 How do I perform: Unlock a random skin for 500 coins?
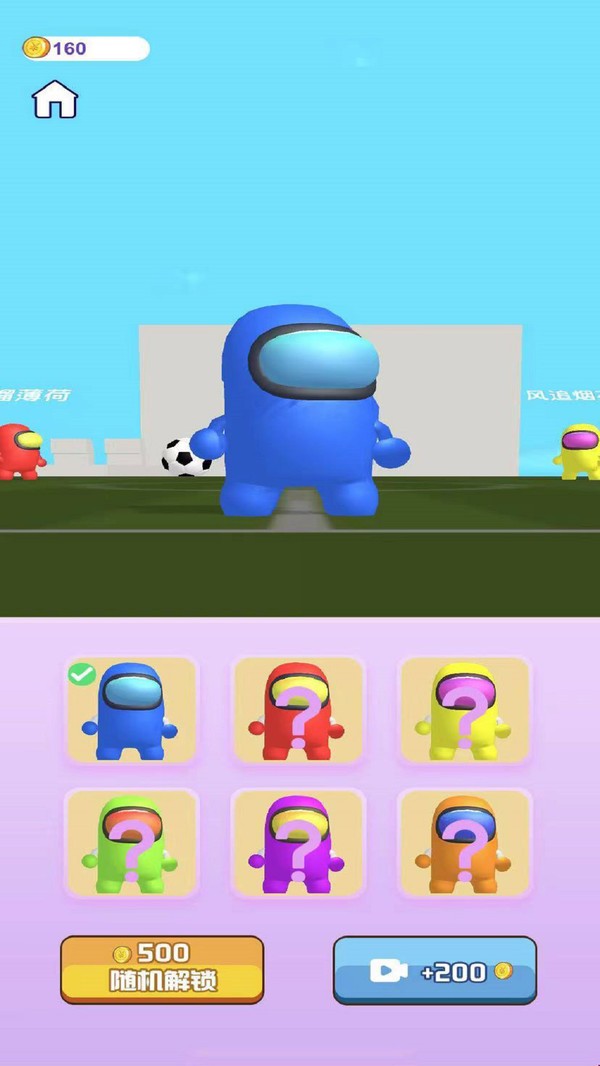pyautogui.click(x=162, y=968)
